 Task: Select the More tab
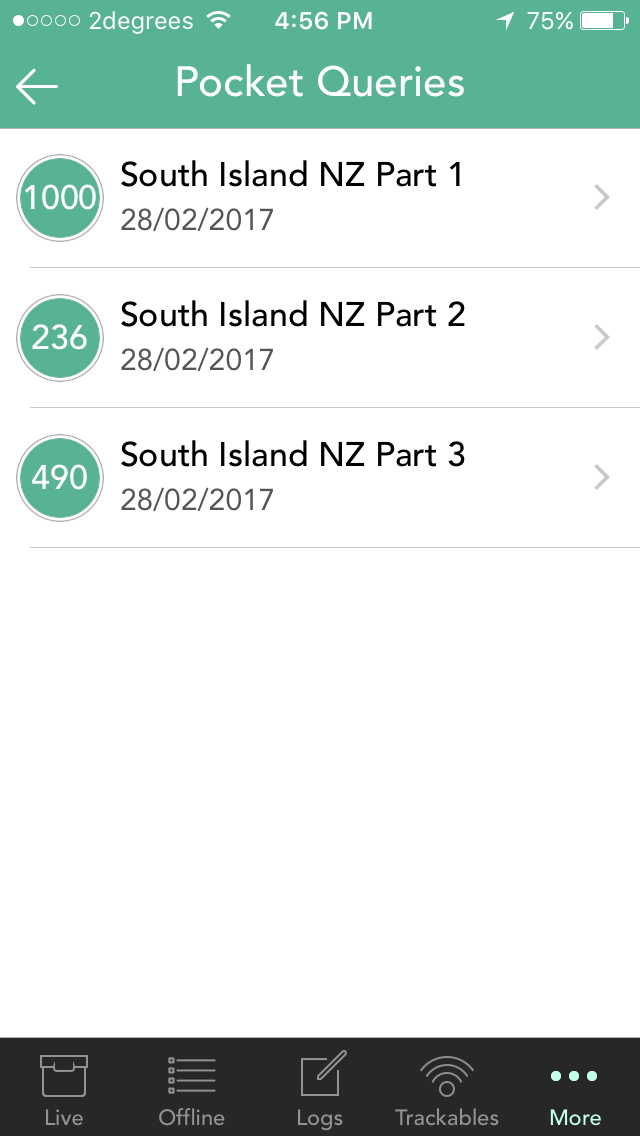coord(575,1089)
